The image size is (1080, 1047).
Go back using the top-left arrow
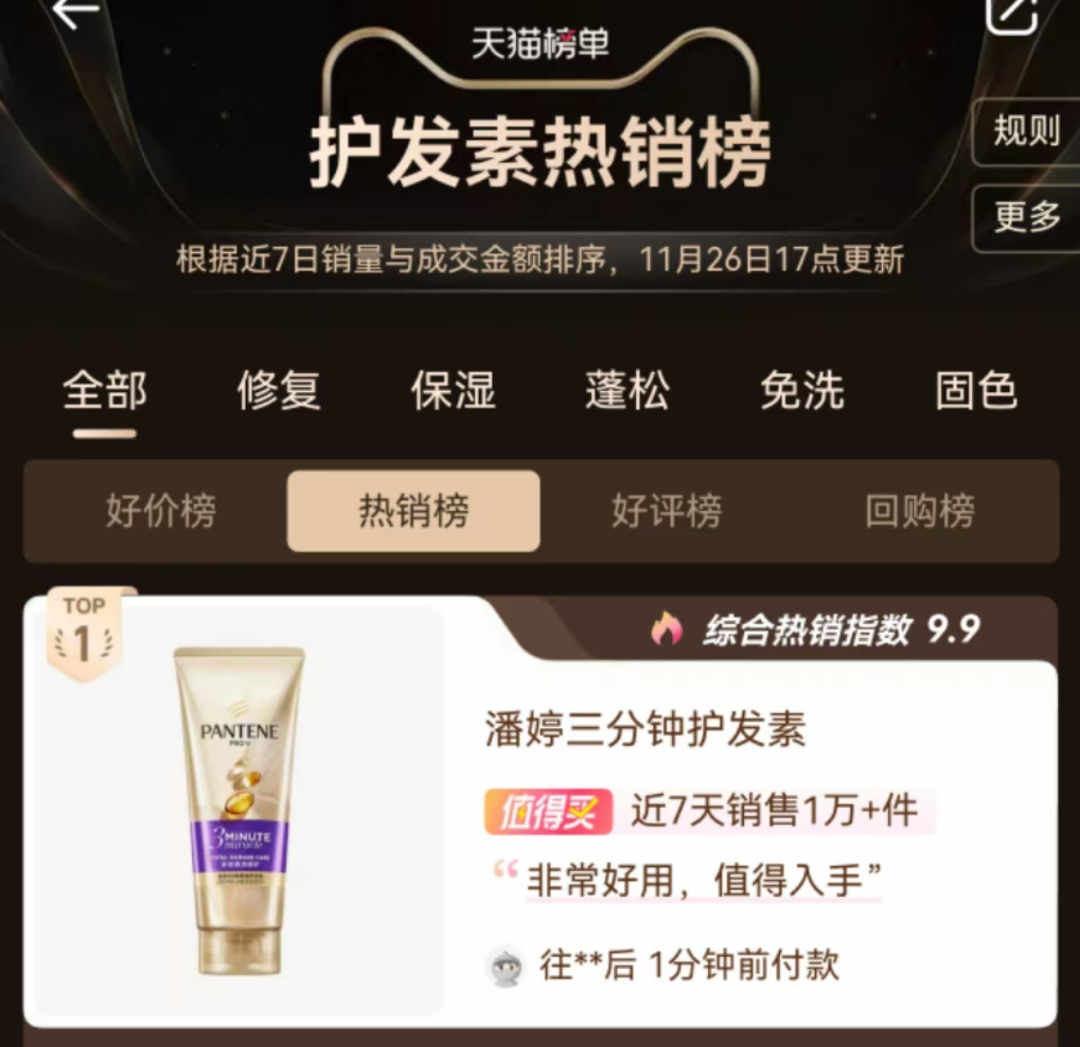(75, 12)
